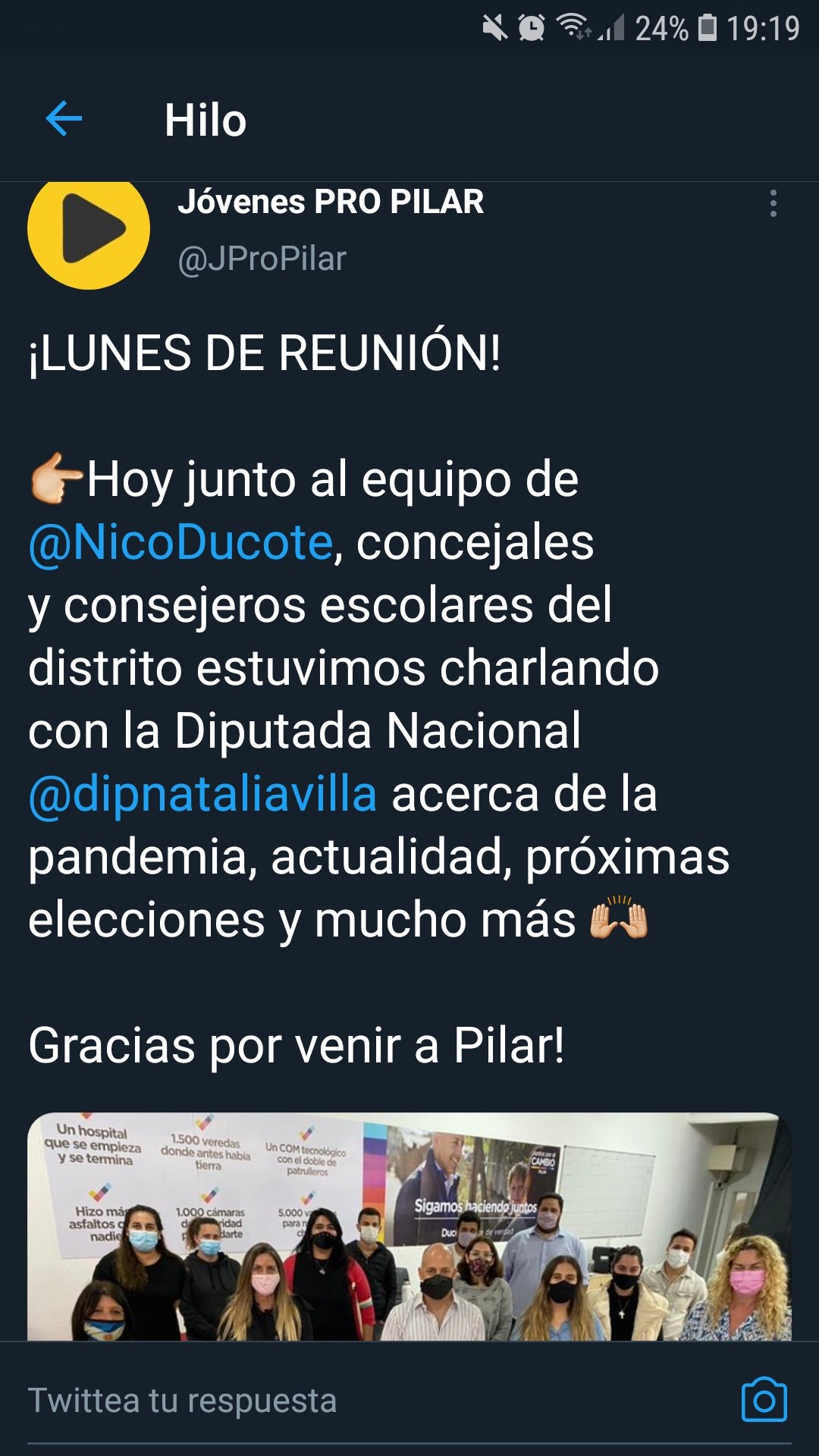Open the tweet overflow menu

pyautogui.click(x=773, y=203)
